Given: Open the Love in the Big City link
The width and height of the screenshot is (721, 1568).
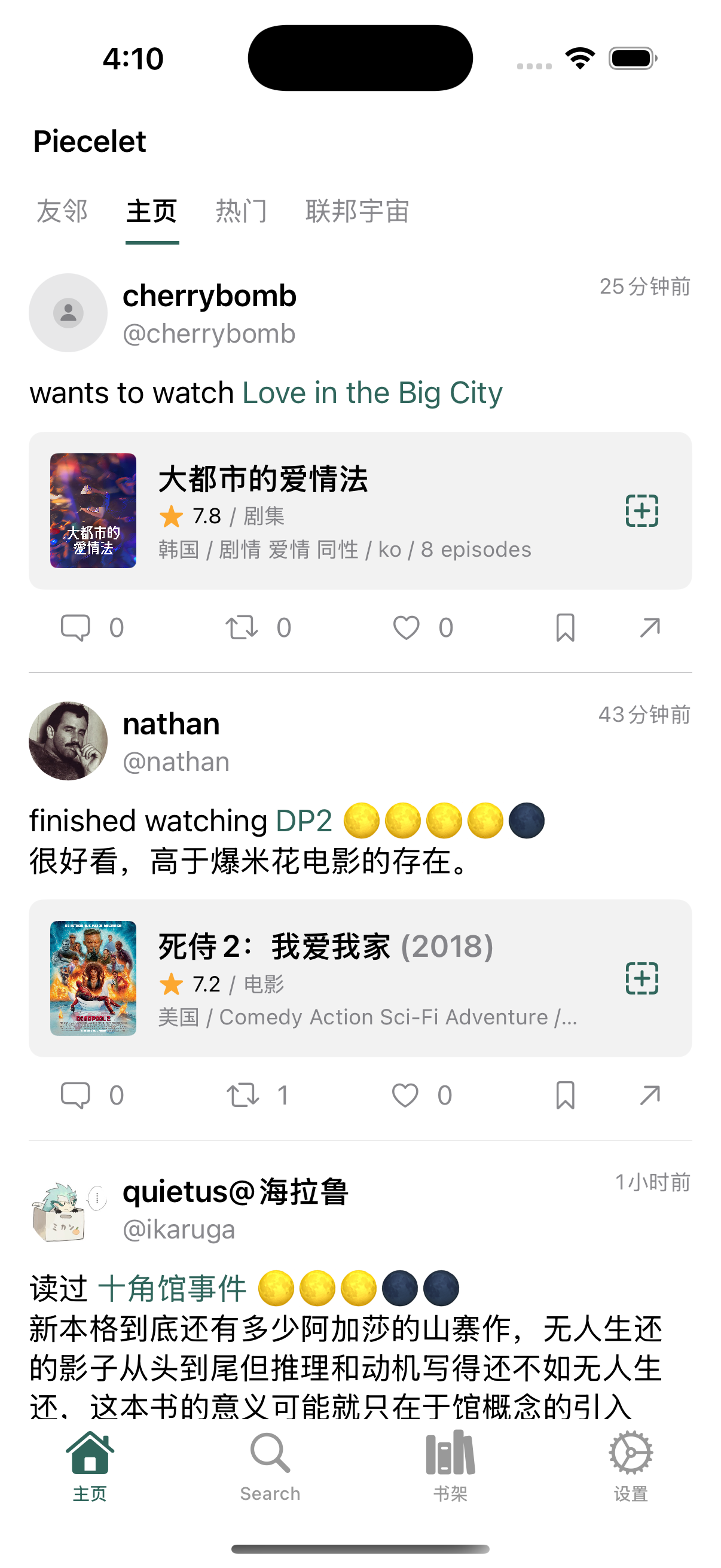Looking at the screenshot, I should (x=372, y=393).
